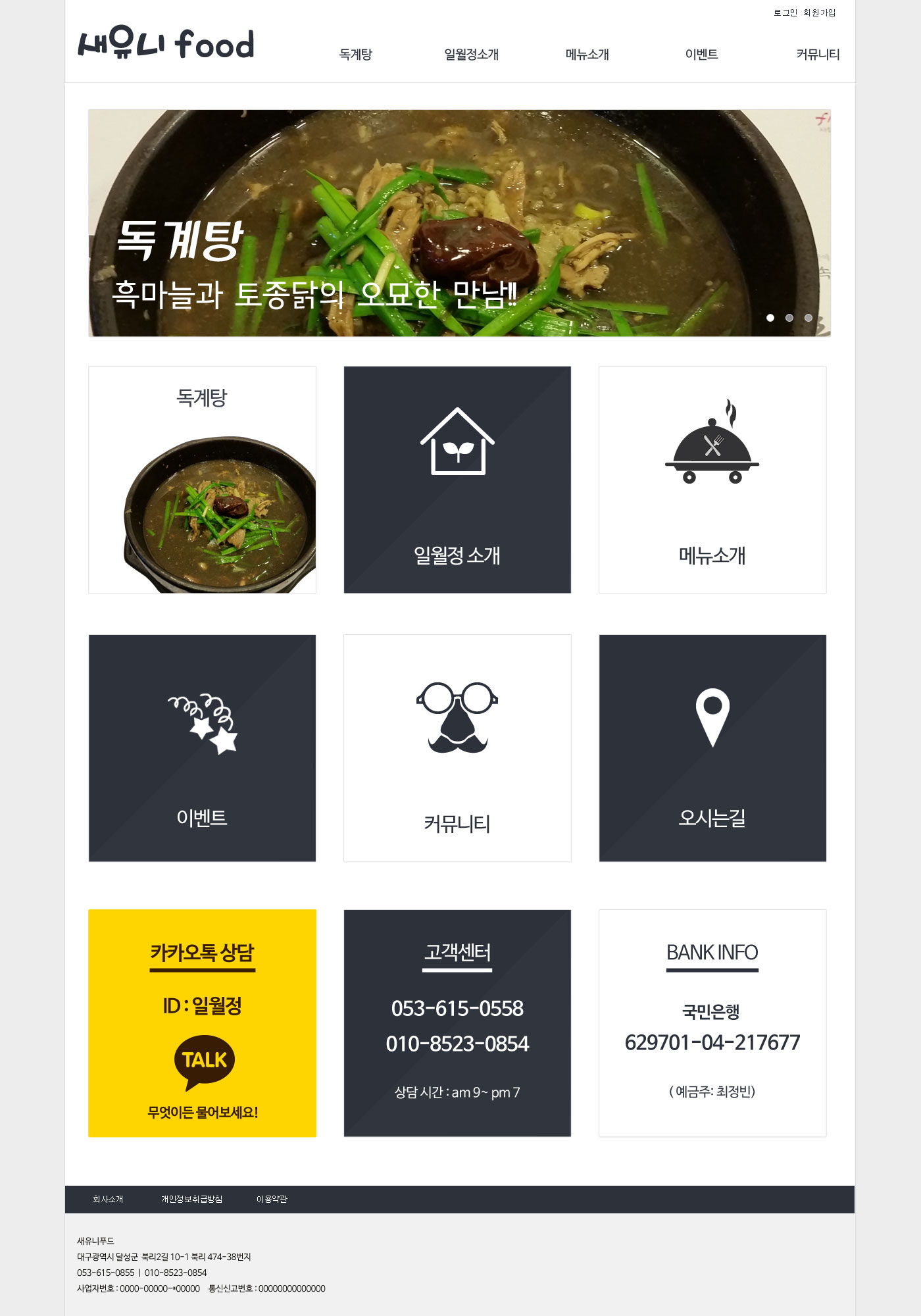Open the 독계탕 photo tile
Viewport: 921px width, 1316px height.
(202, 480)
